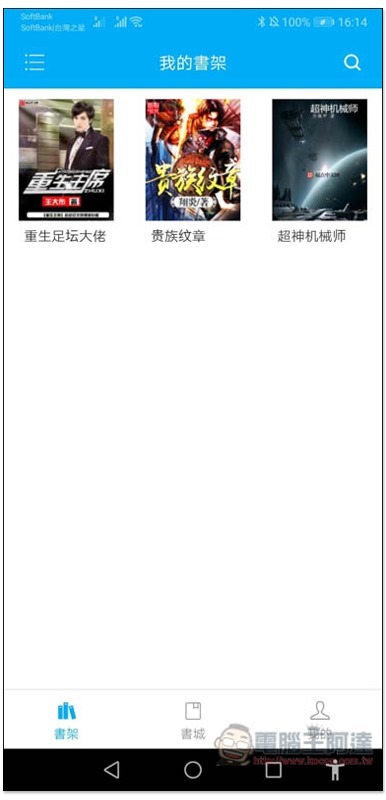Switch to the 我的 profile tab
The height and width of the screenshot is (800, 386).
point(319,721)
